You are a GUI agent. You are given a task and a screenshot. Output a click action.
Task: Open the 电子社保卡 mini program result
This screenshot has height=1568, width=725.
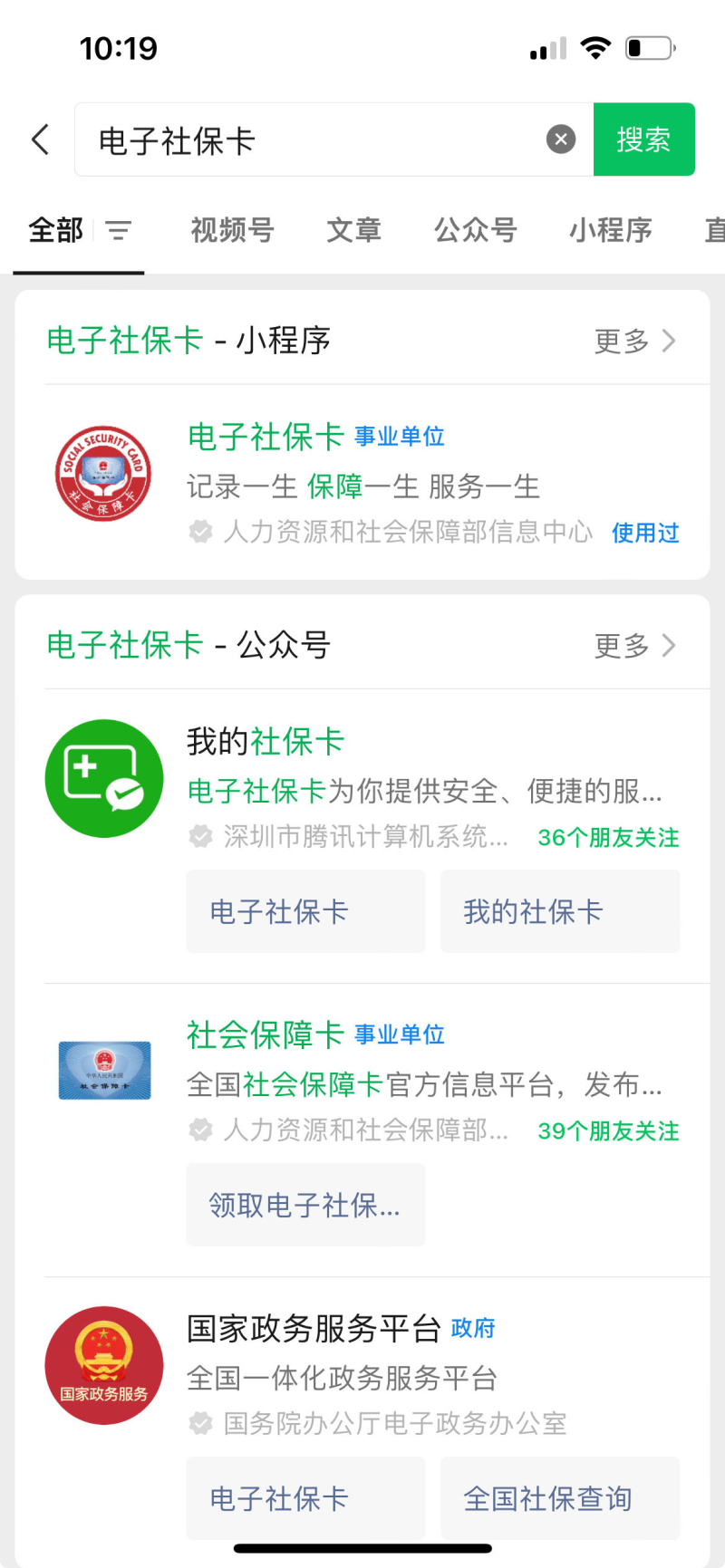coord(362,482)
